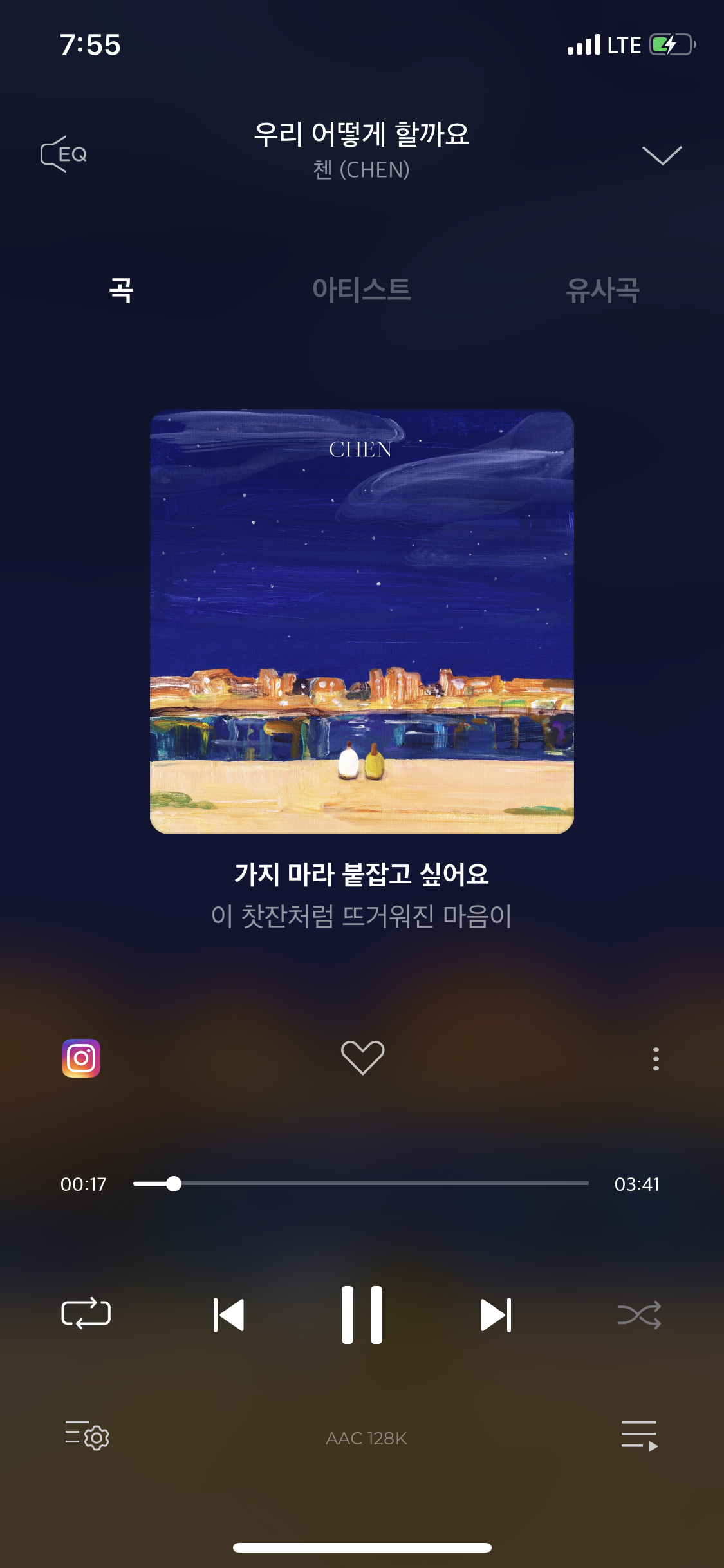Go back to the previous track
This screenshot has width=724, height=1568.
click(227, 1315)
